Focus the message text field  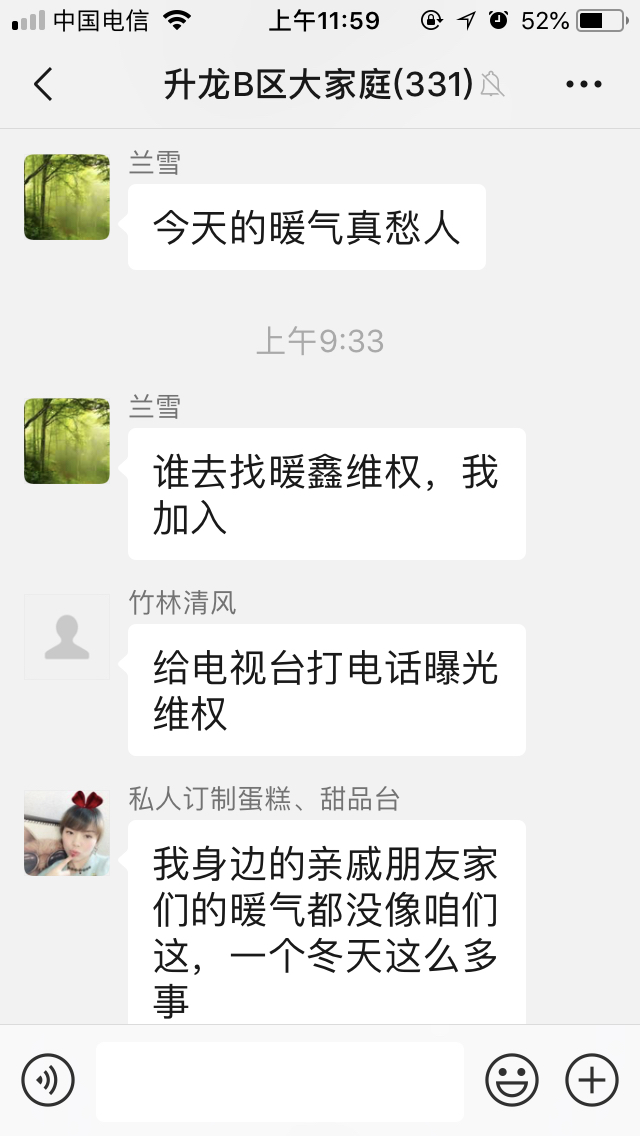pyautogui.click(x=280, y=1081)
